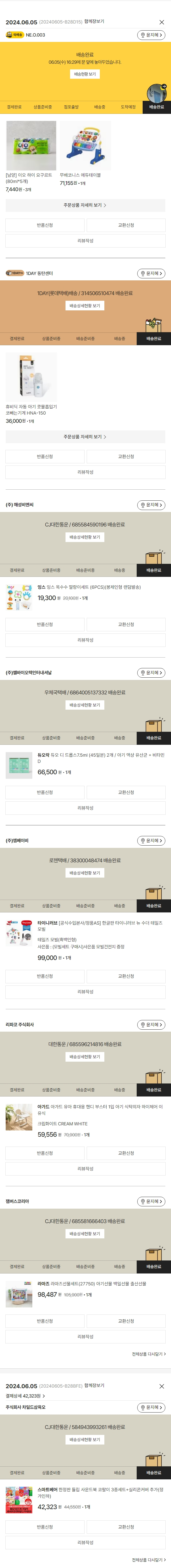The width and height of the screenshot is (171, 1568).
Task: View 배송상세현황 for the 우체국택배 shipment
Action: click(x=85, y=705)
